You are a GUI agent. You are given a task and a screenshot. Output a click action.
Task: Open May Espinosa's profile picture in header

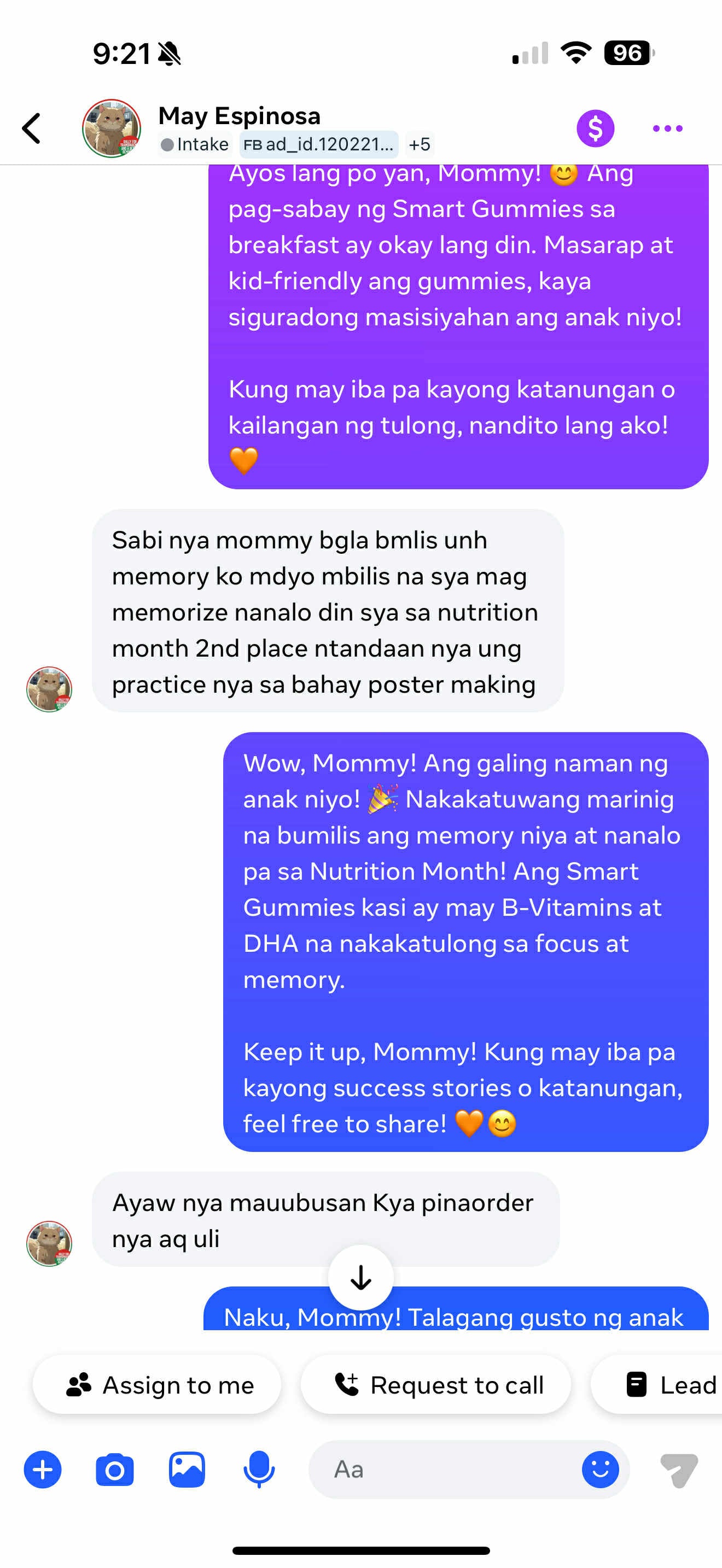(x=112, y=128)
